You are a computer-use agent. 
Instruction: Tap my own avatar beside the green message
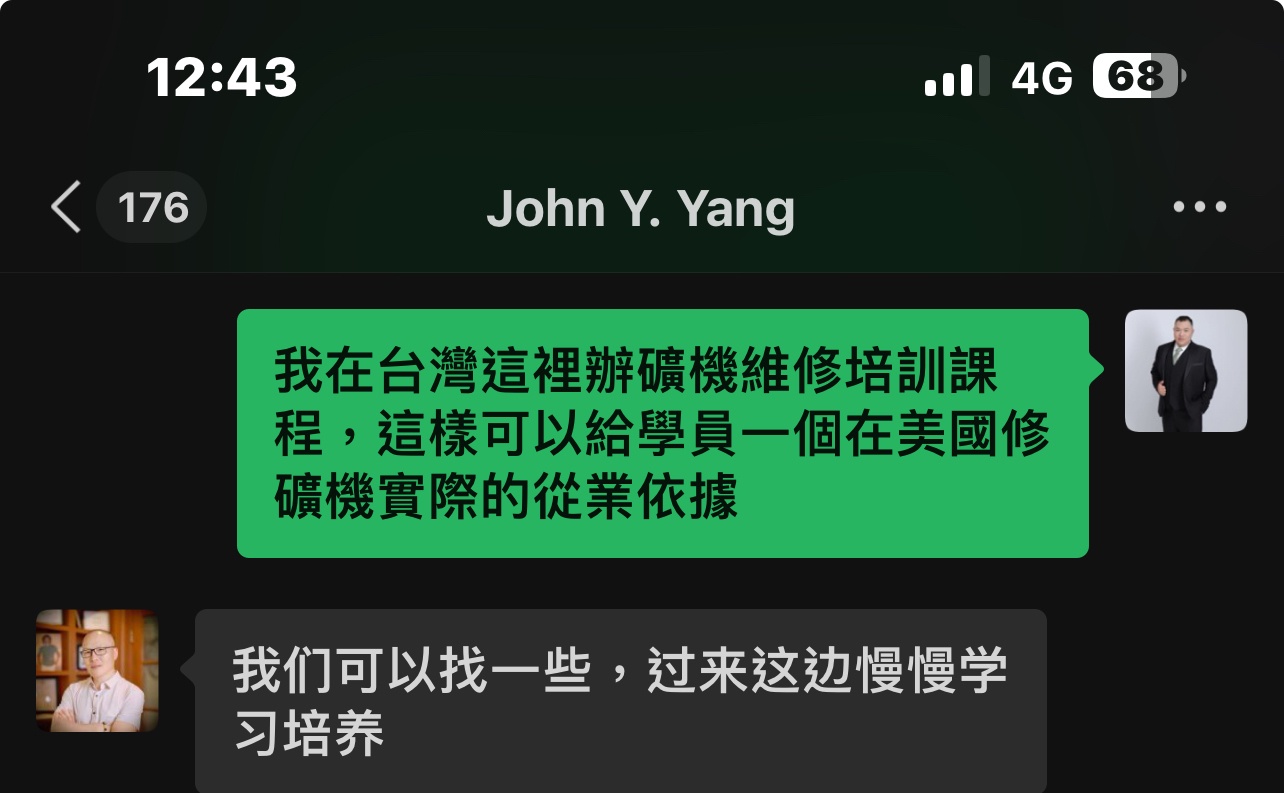pos(1185,371)
